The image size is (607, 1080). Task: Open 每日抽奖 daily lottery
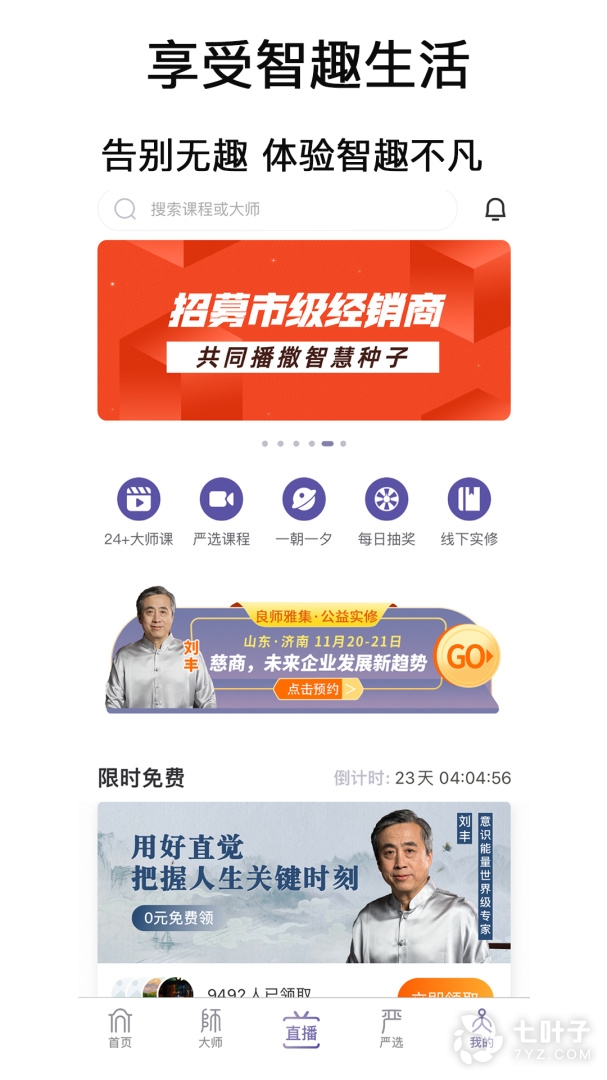point(386,511)
